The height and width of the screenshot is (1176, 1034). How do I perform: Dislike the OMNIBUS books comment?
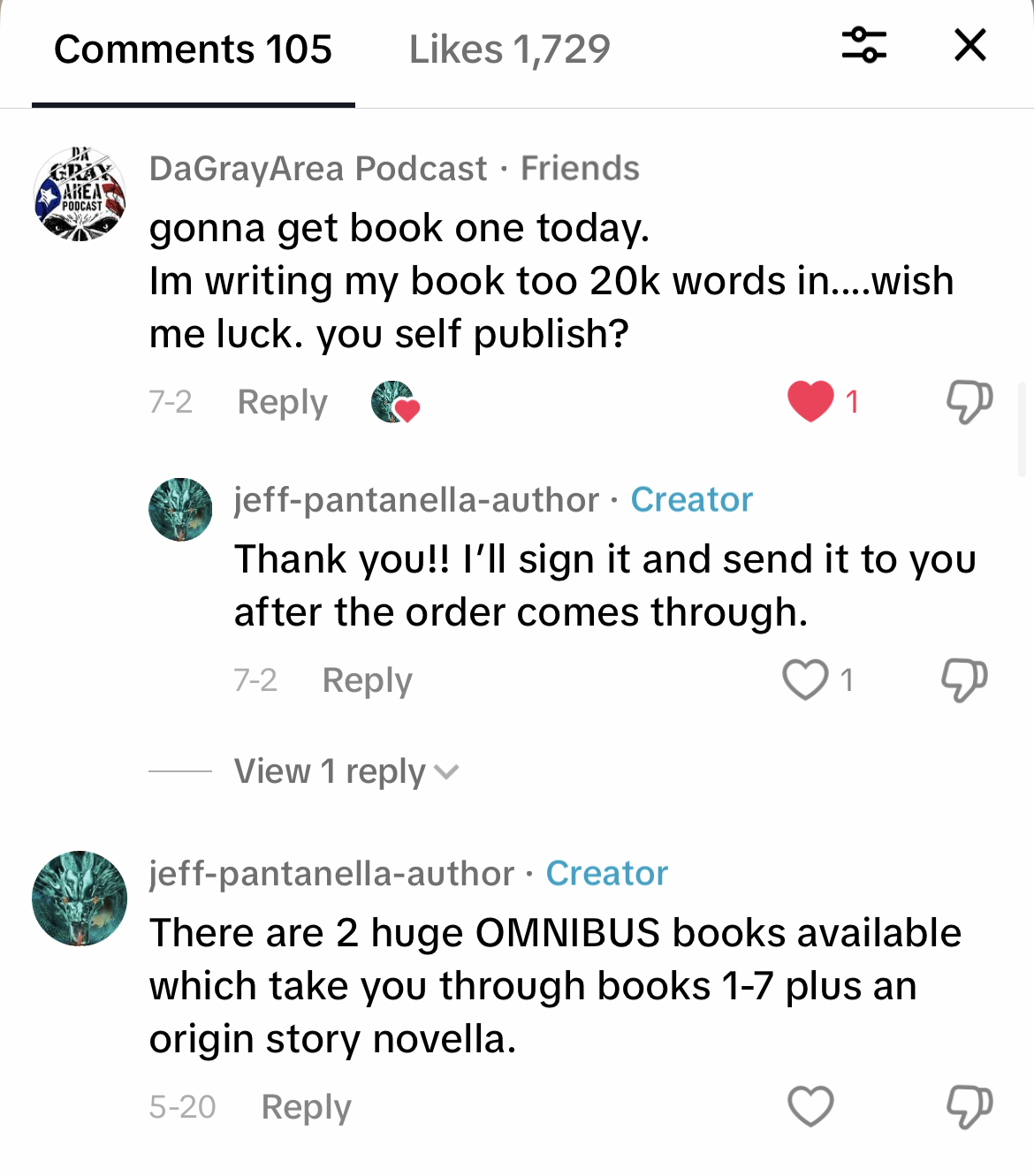point(969,1106)
